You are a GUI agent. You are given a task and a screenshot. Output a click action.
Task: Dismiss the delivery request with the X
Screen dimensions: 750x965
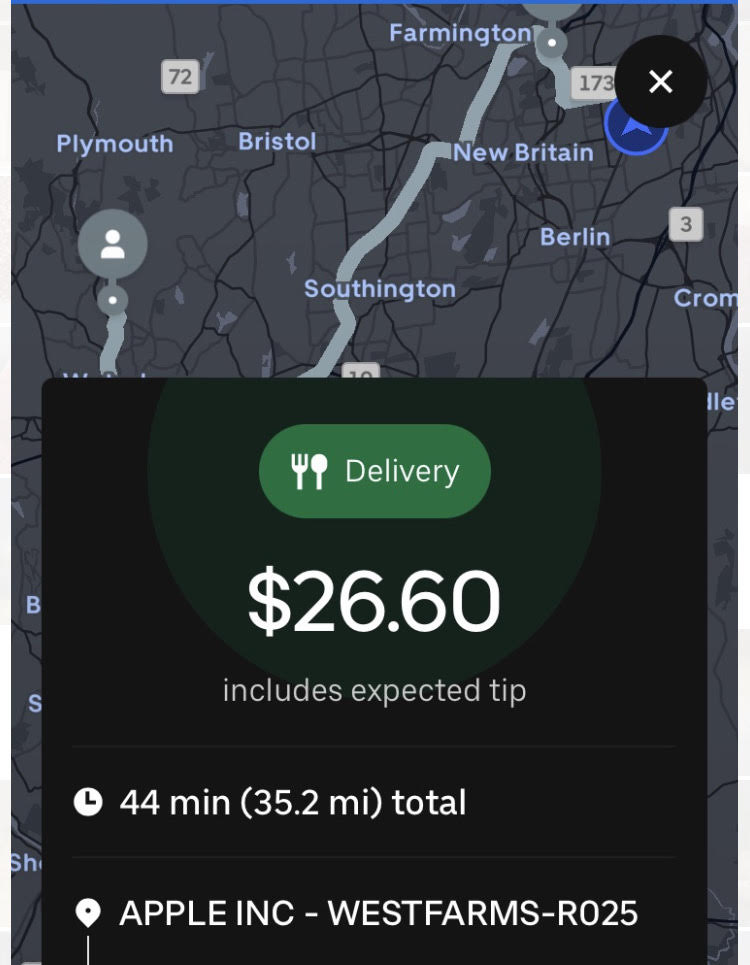click(660, 82)
